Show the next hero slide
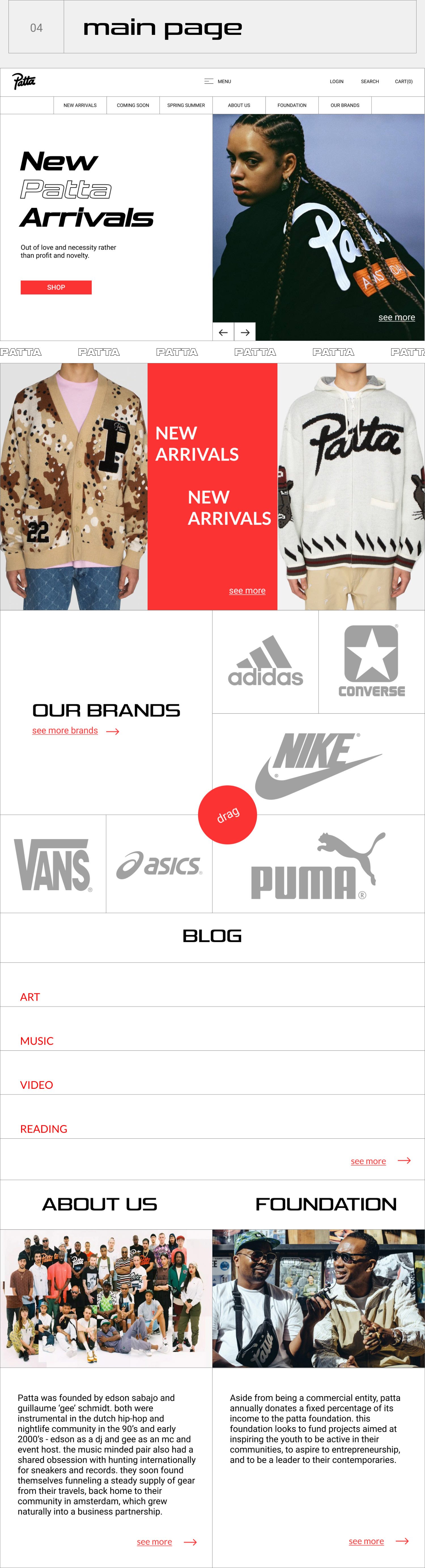The width and height of the screenshot is (425, 1568). tap(245, 332)
